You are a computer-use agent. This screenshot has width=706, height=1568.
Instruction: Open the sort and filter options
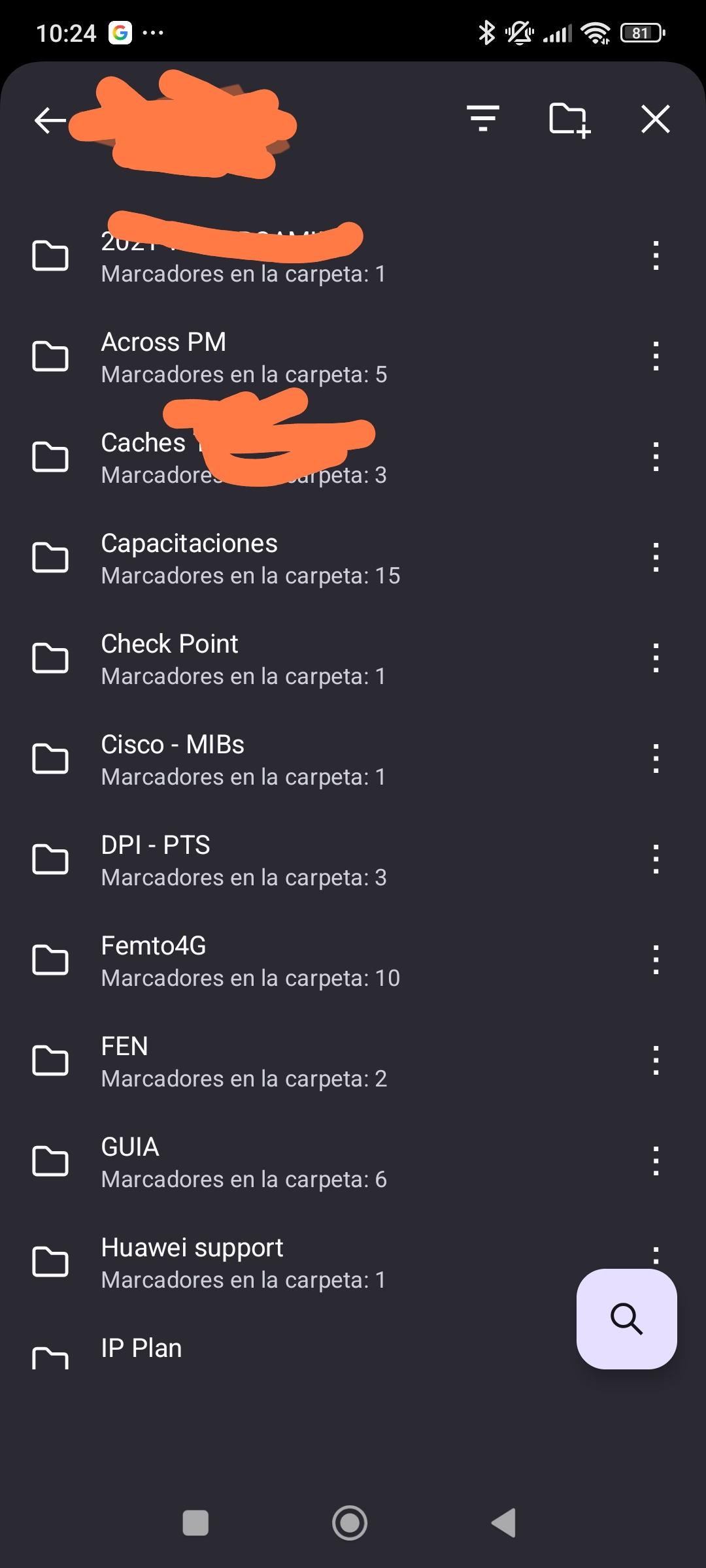[483, 119]
